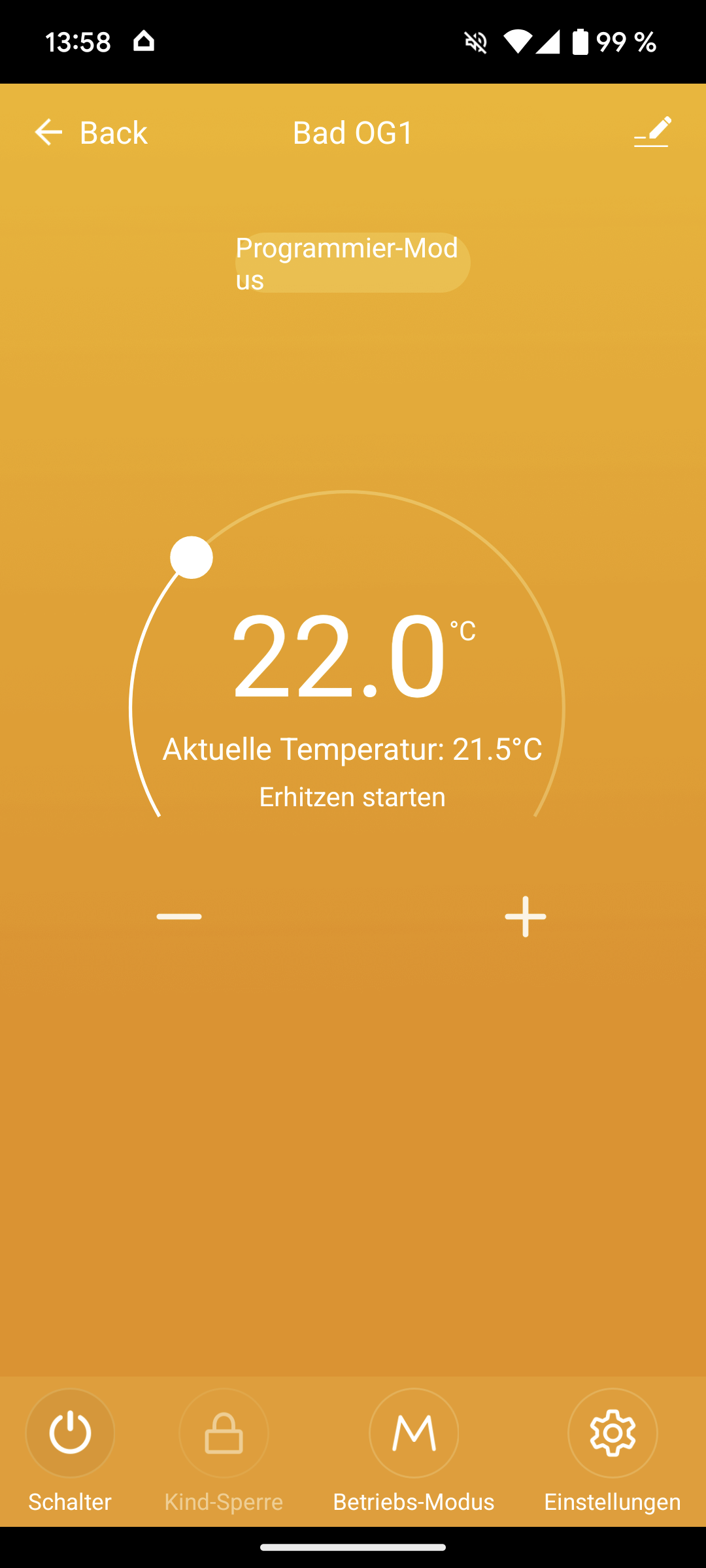Decrease target temperature with minus

click(179, 917)
